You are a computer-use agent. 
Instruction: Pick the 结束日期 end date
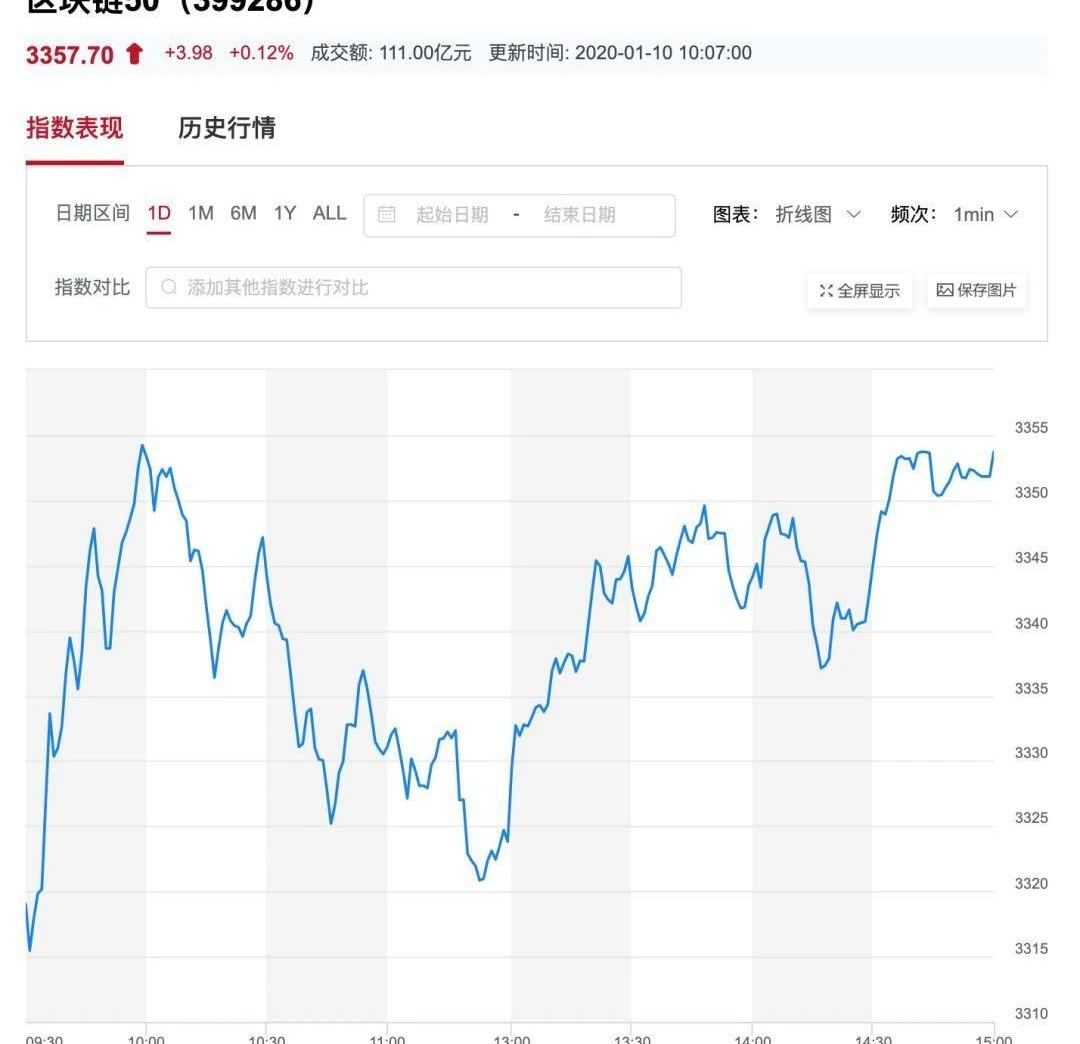[x=580, y=215]
